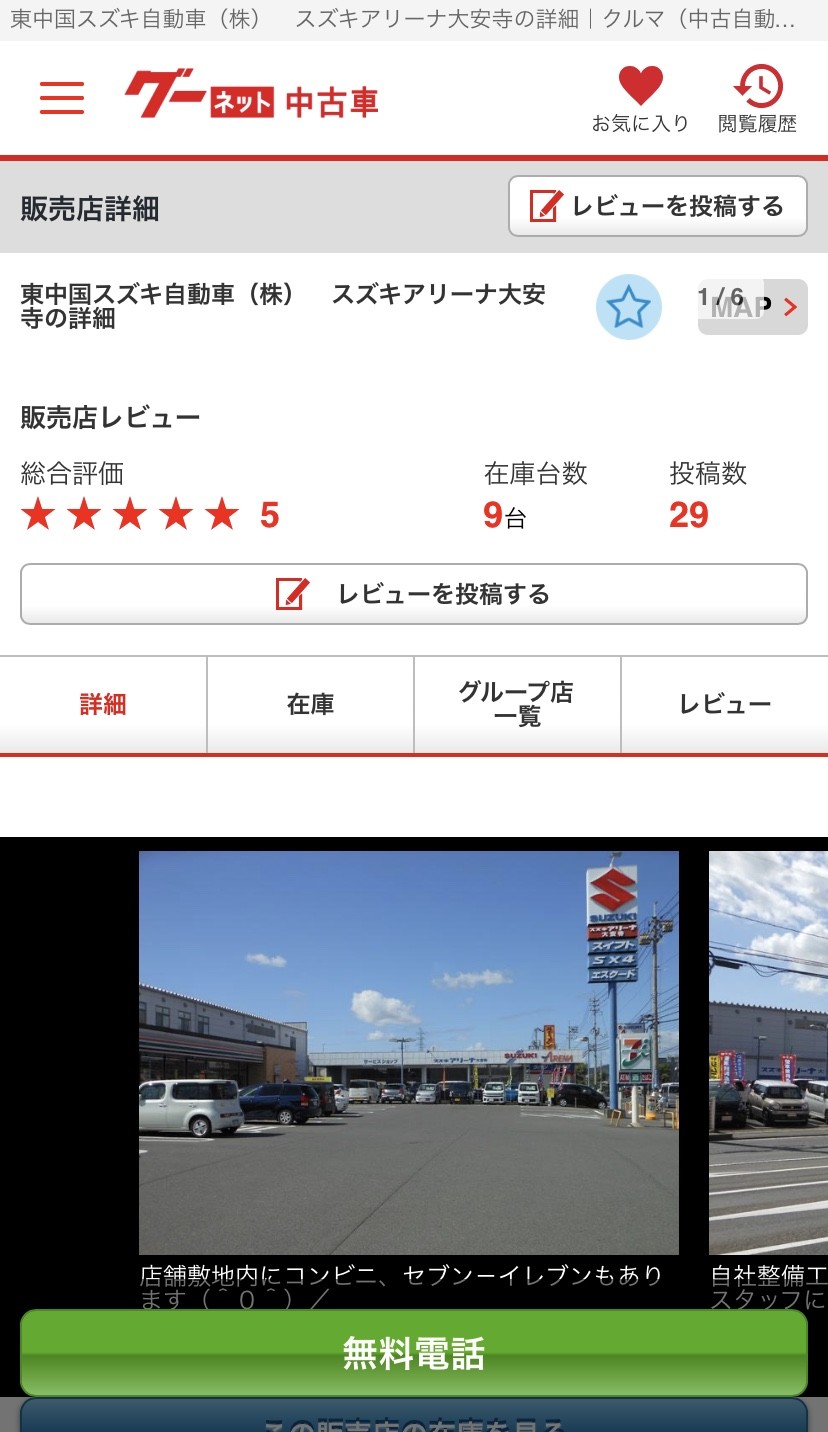
Task: Tap the グーネット中古車 logo
Action: point(252,96)
